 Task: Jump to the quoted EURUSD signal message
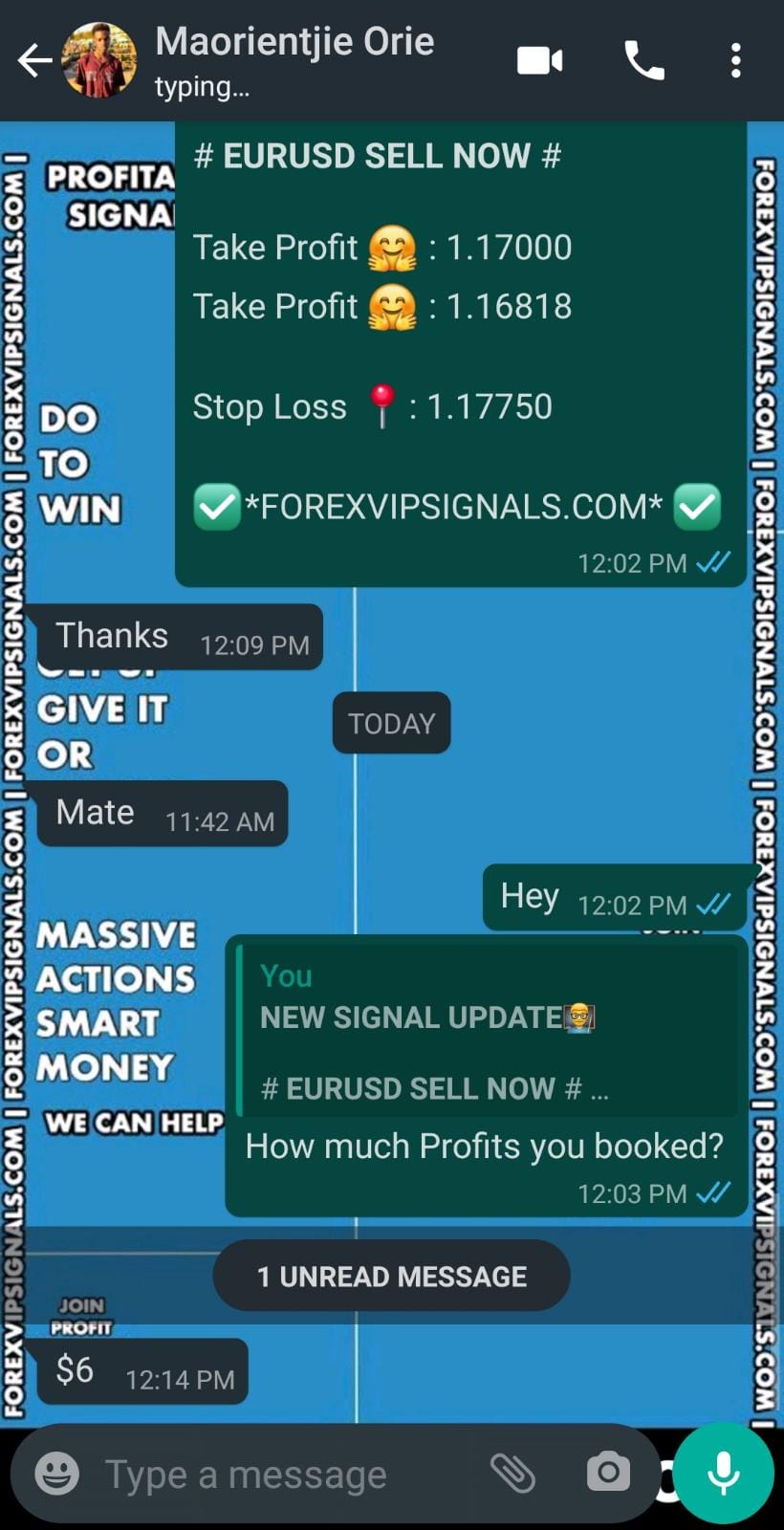(x=488, y=1031)
